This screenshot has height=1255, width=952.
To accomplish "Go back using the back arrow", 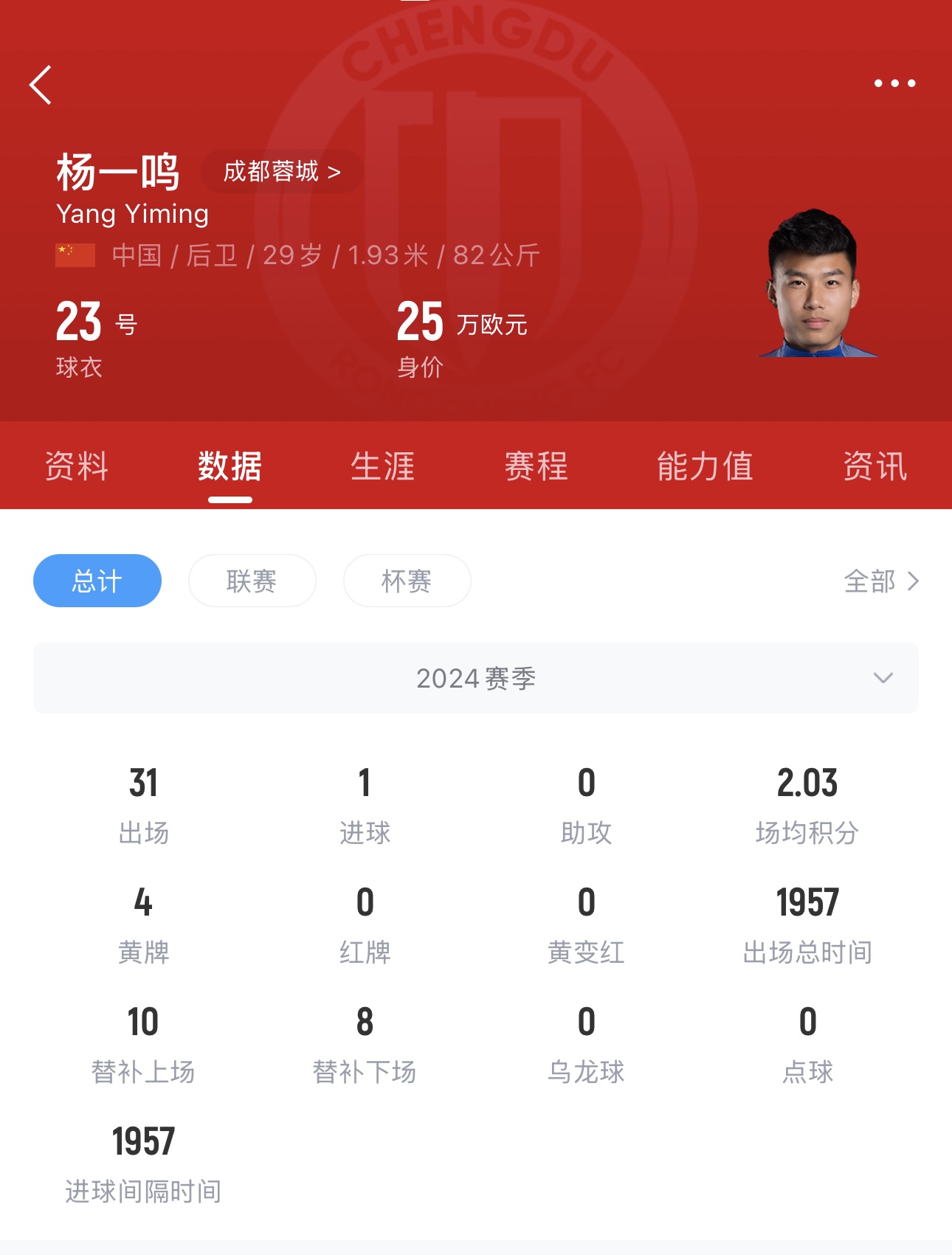I will (41, 85).
